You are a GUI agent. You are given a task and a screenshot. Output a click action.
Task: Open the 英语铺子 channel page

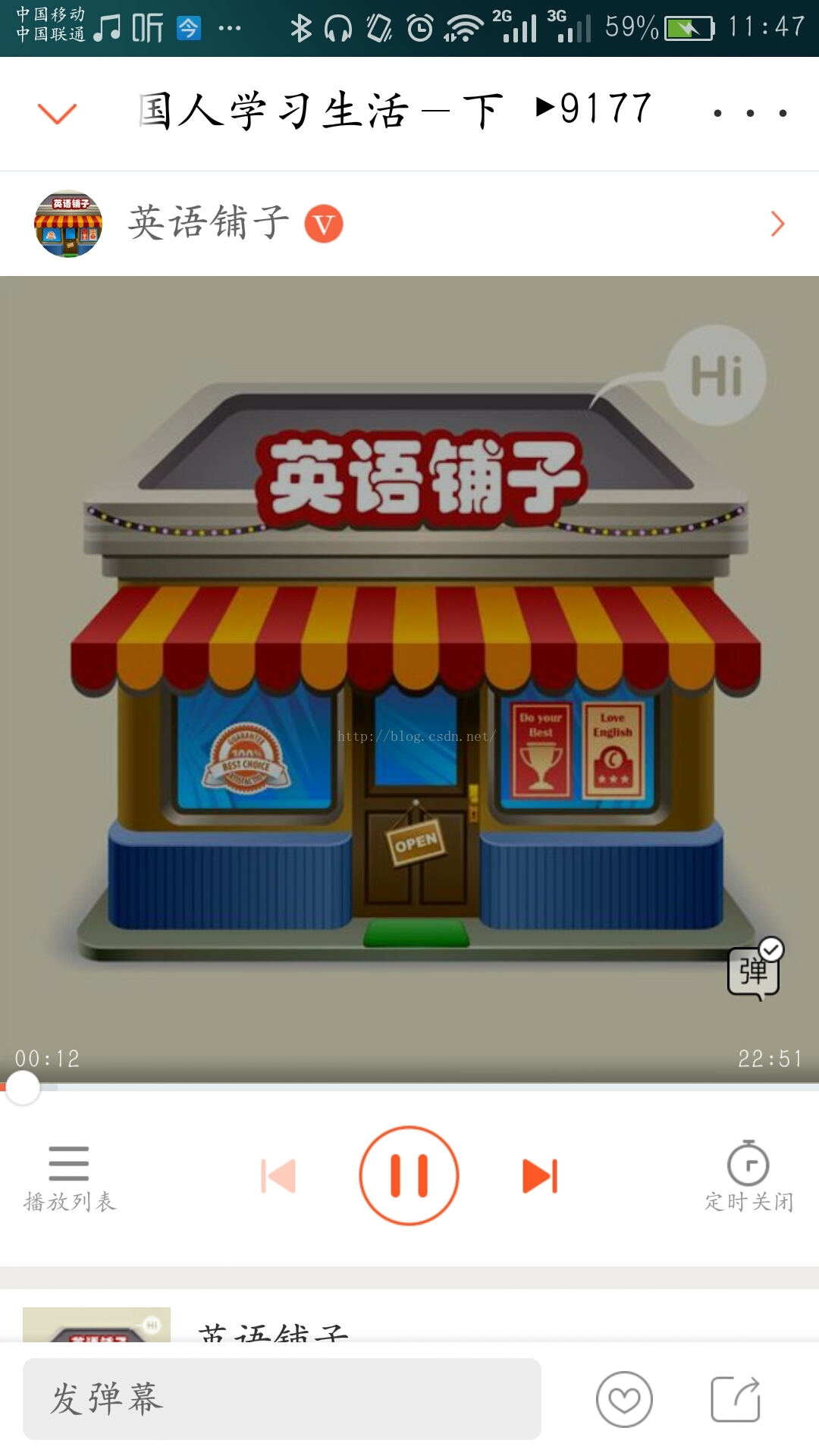(409, 224)
